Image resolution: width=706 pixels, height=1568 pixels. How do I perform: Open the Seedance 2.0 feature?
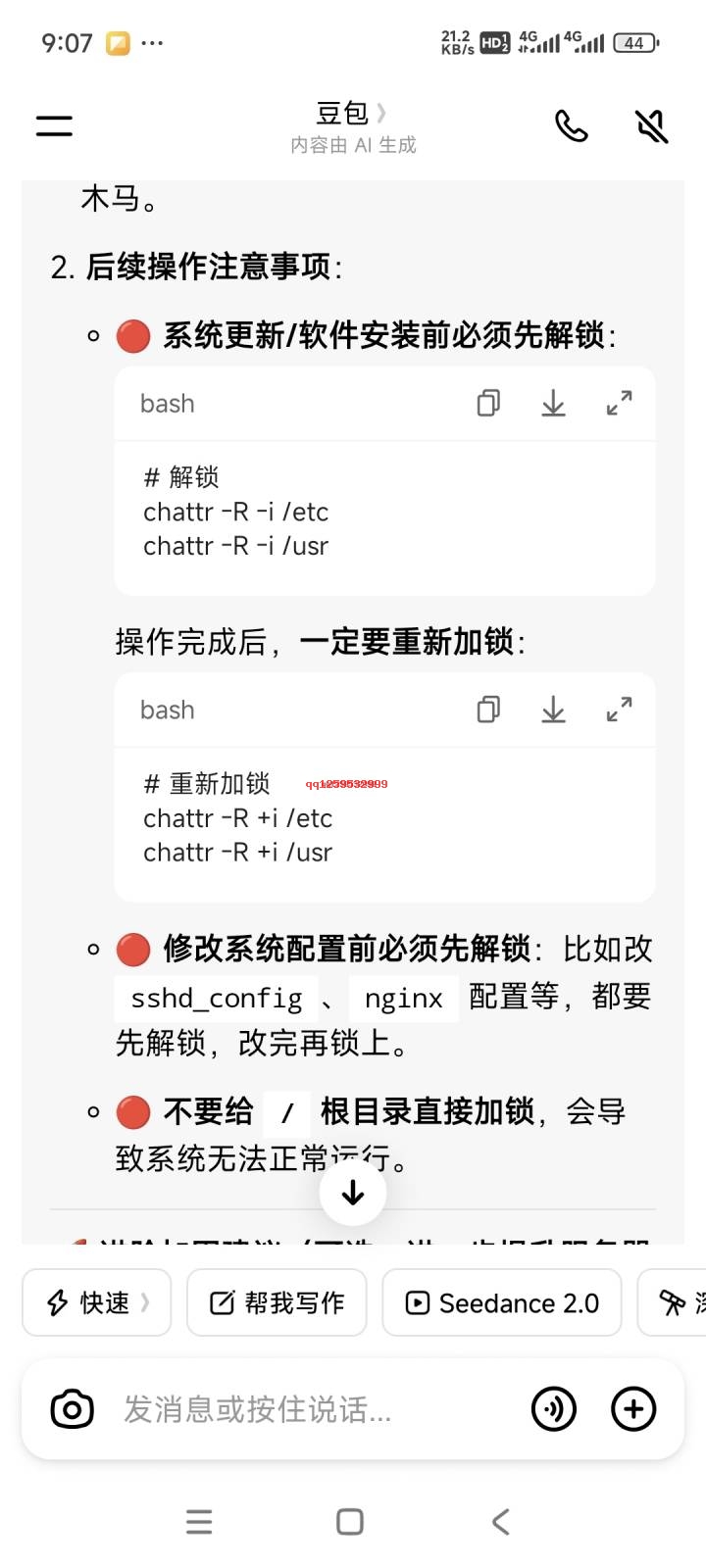click(x=501, y=1302)
